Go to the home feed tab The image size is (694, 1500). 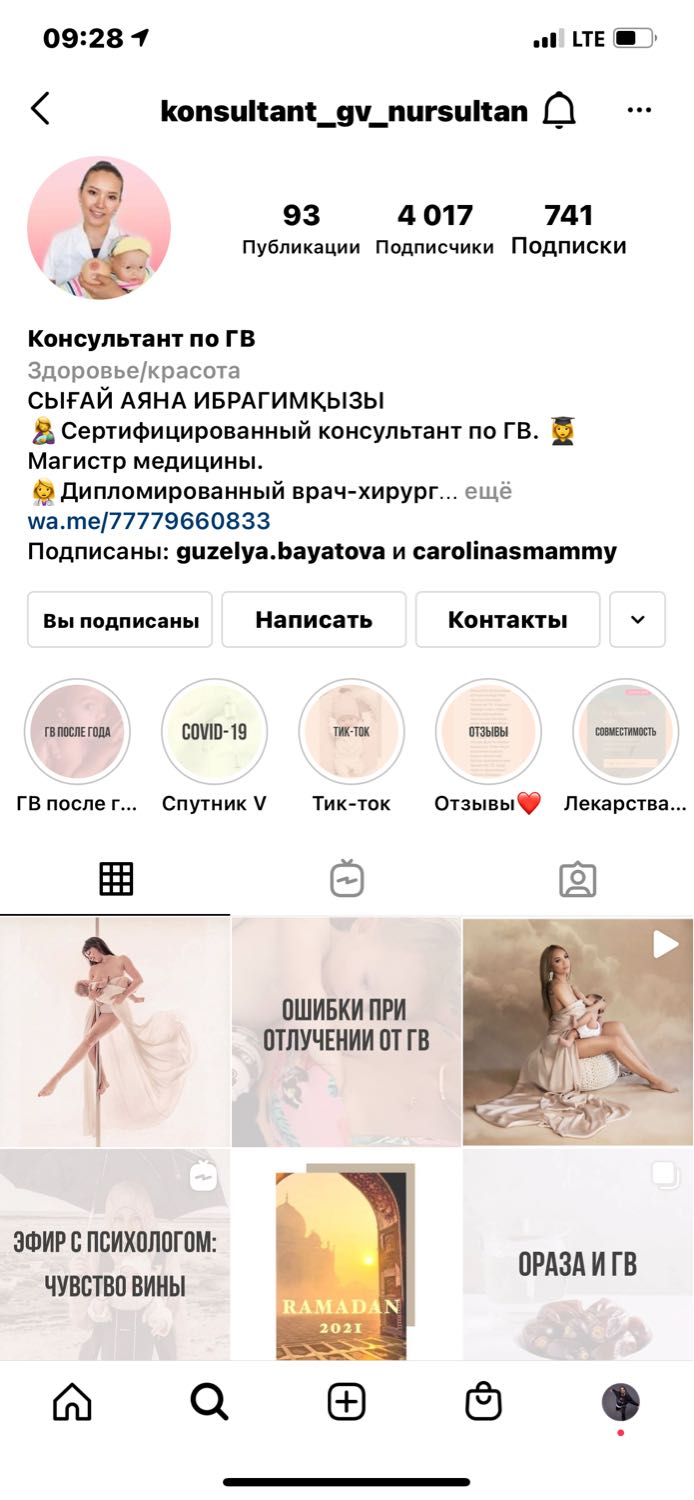[72, 1402]
